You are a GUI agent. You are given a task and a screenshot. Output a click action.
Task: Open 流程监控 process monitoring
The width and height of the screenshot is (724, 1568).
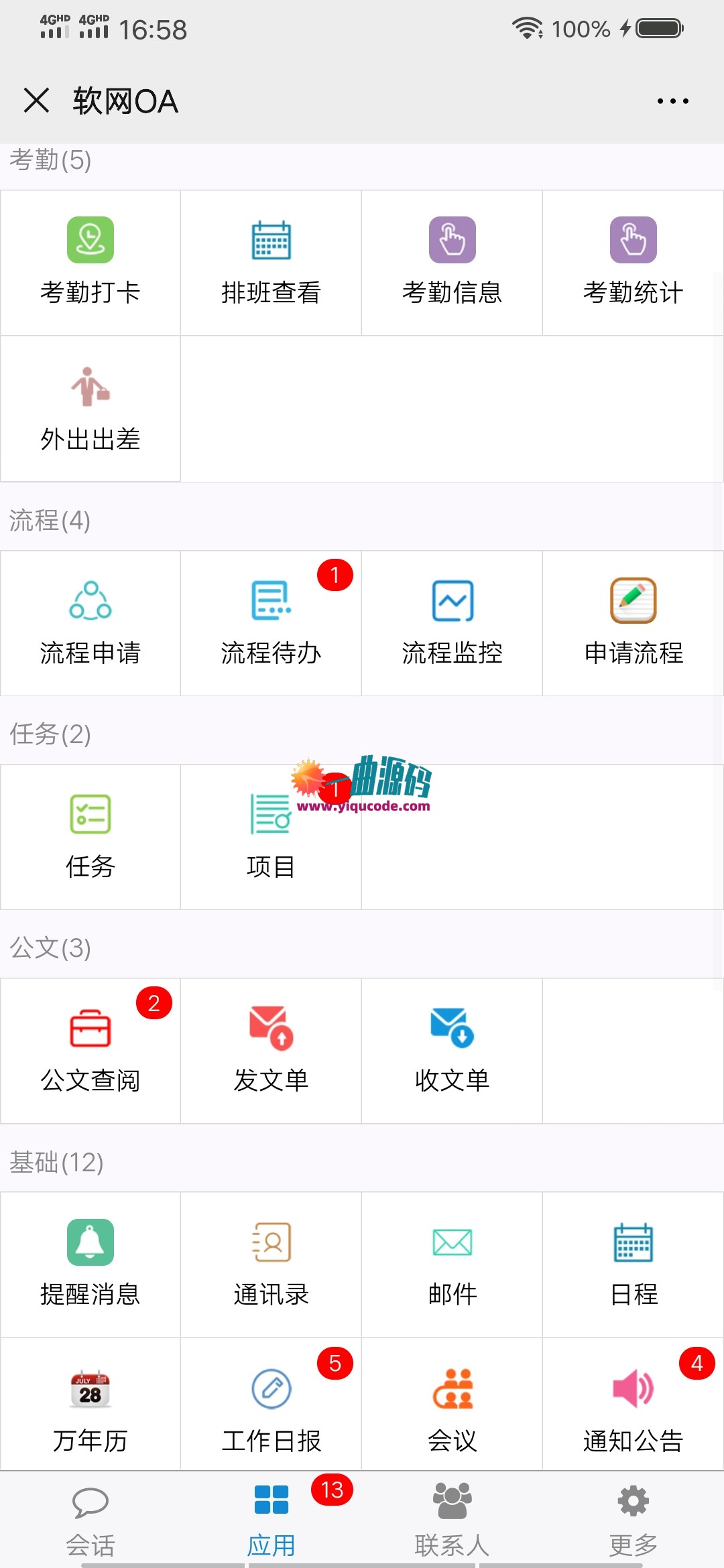pyautogui.click(x=452, y=623)
